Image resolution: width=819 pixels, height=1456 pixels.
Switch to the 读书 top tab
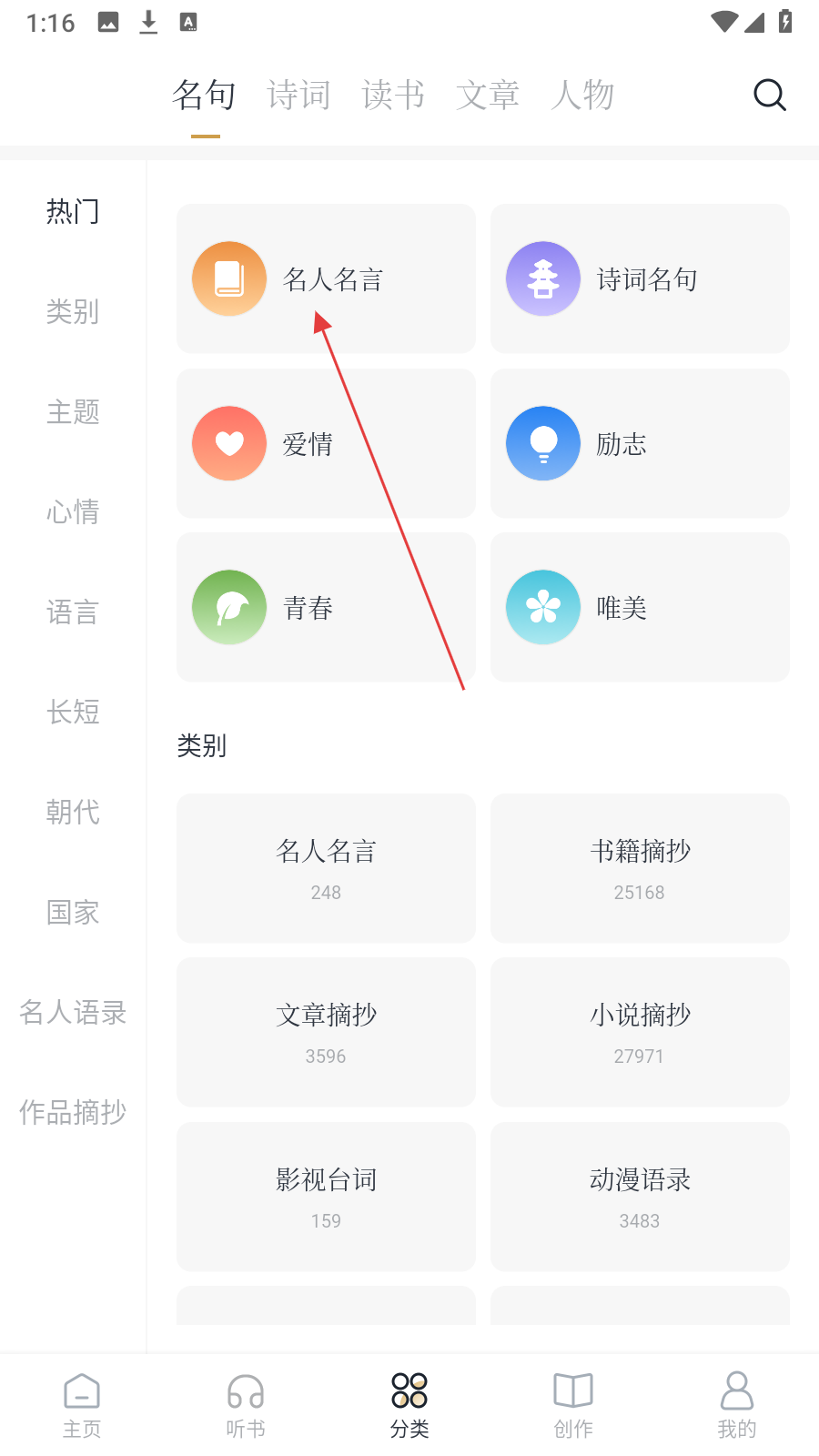point(393,95)
